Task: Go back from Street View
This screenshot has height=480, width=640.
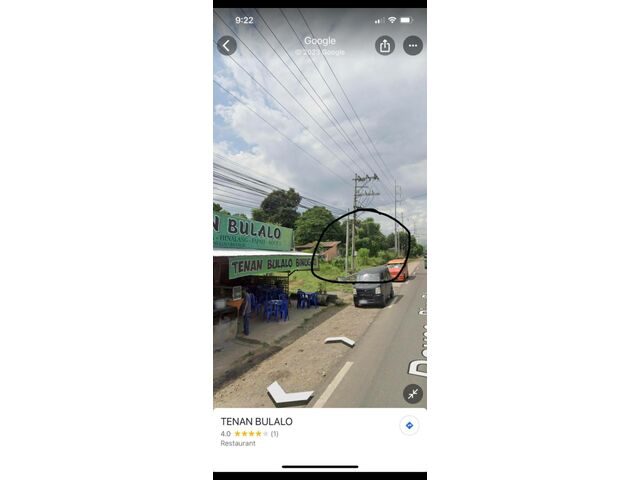Action: click(227, 45)
